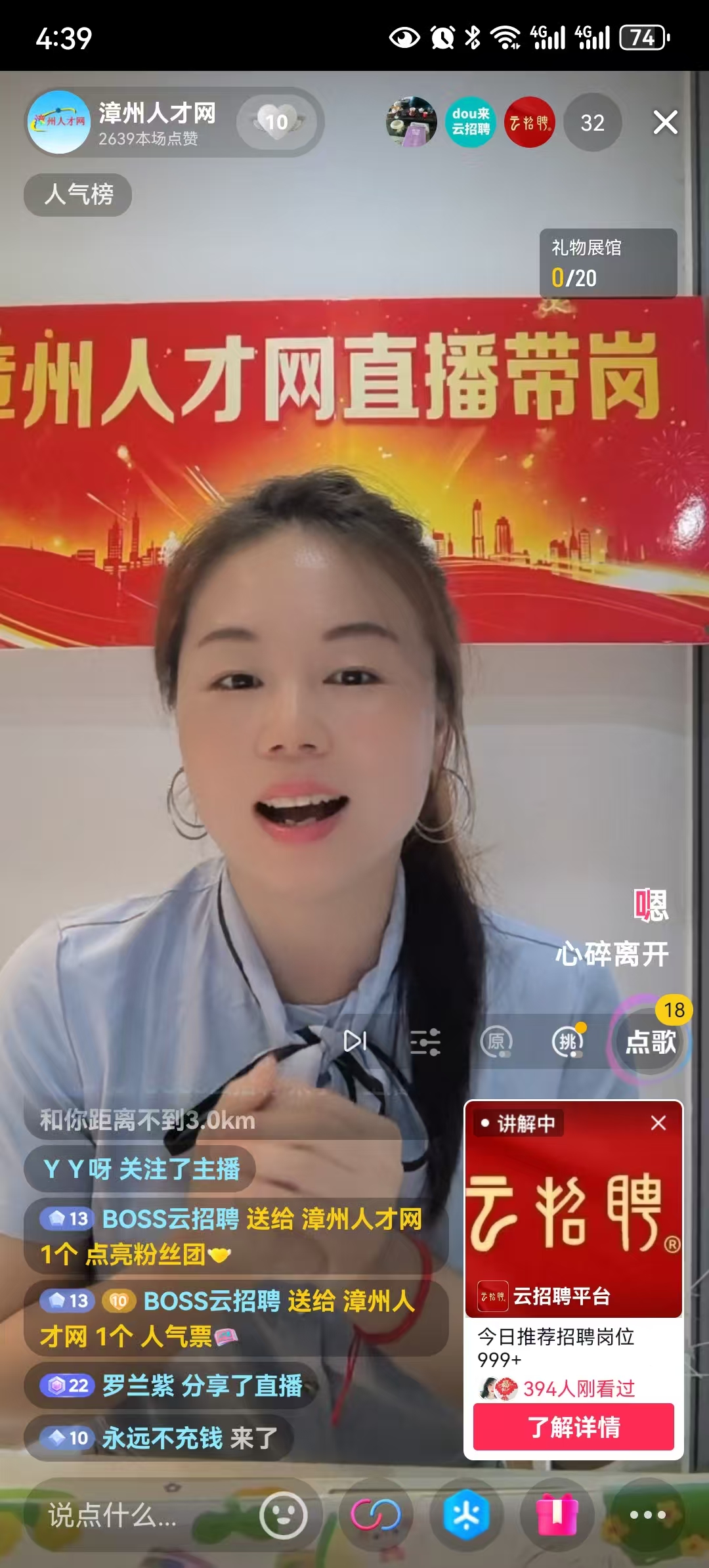Tap the 挑 song challenge icon
This screenshot has height=1568, width=709.
point(568,1042)
